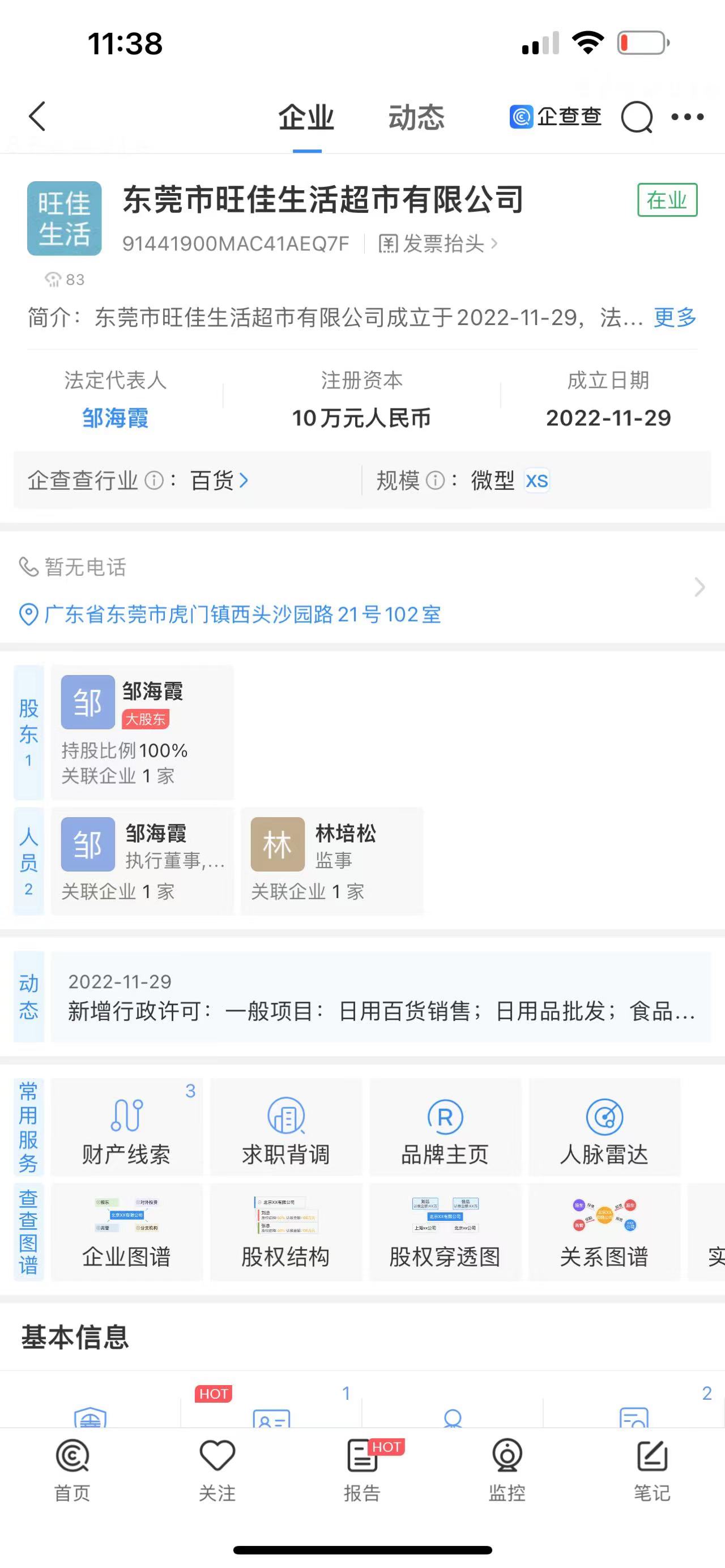Open 品牌主页 service
Screen dimensions: 725x1568
[x=446, y=1127]
